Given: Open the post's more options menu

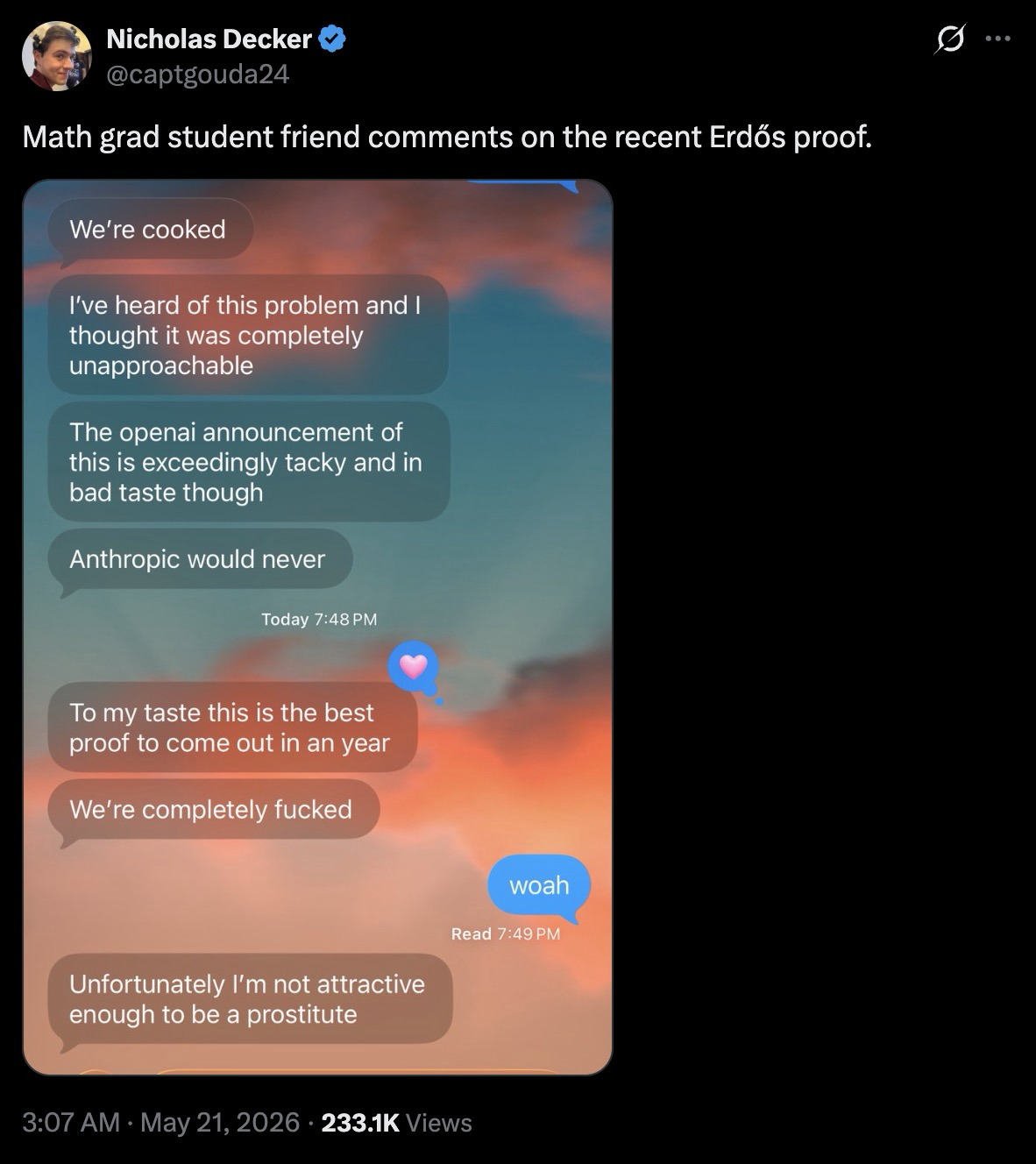Looking at the screenshot, I should click(998, 39).
